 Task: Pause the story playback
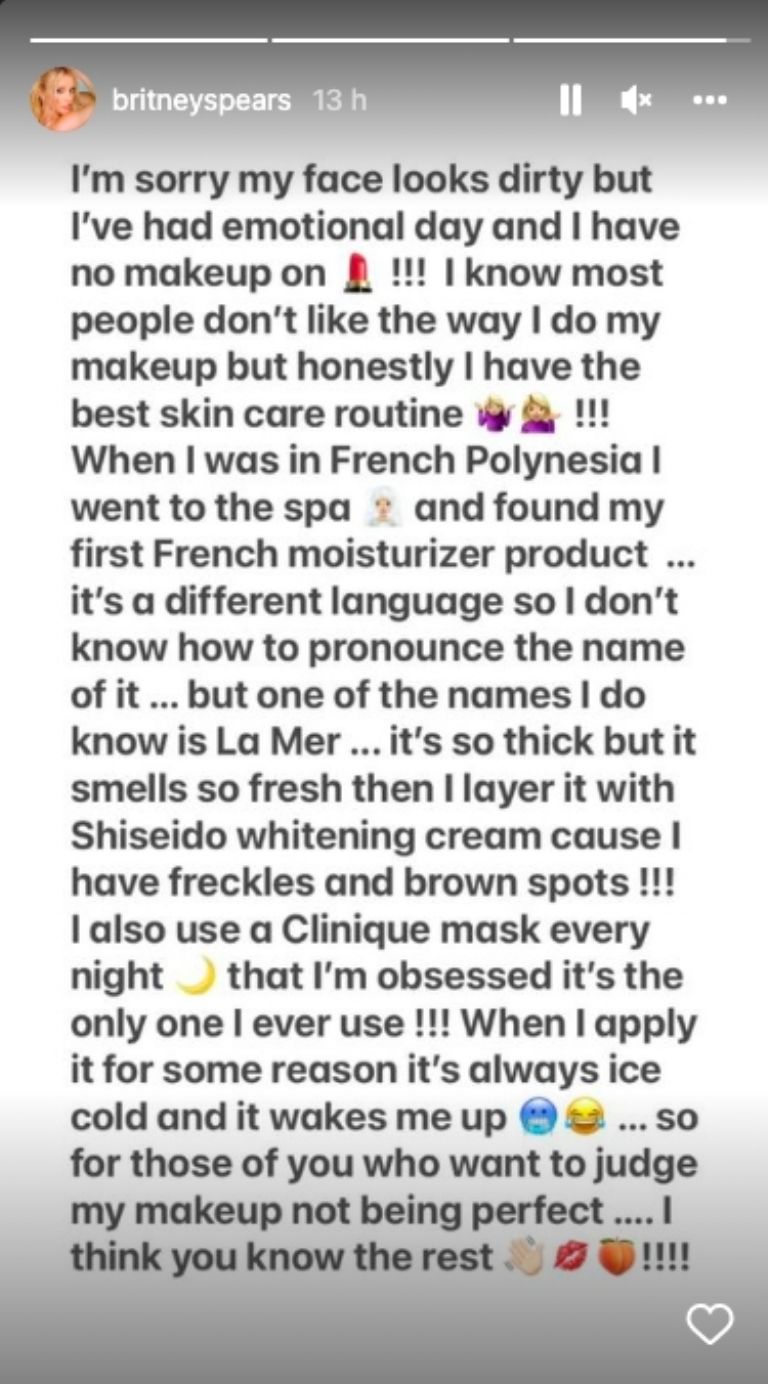570,100
